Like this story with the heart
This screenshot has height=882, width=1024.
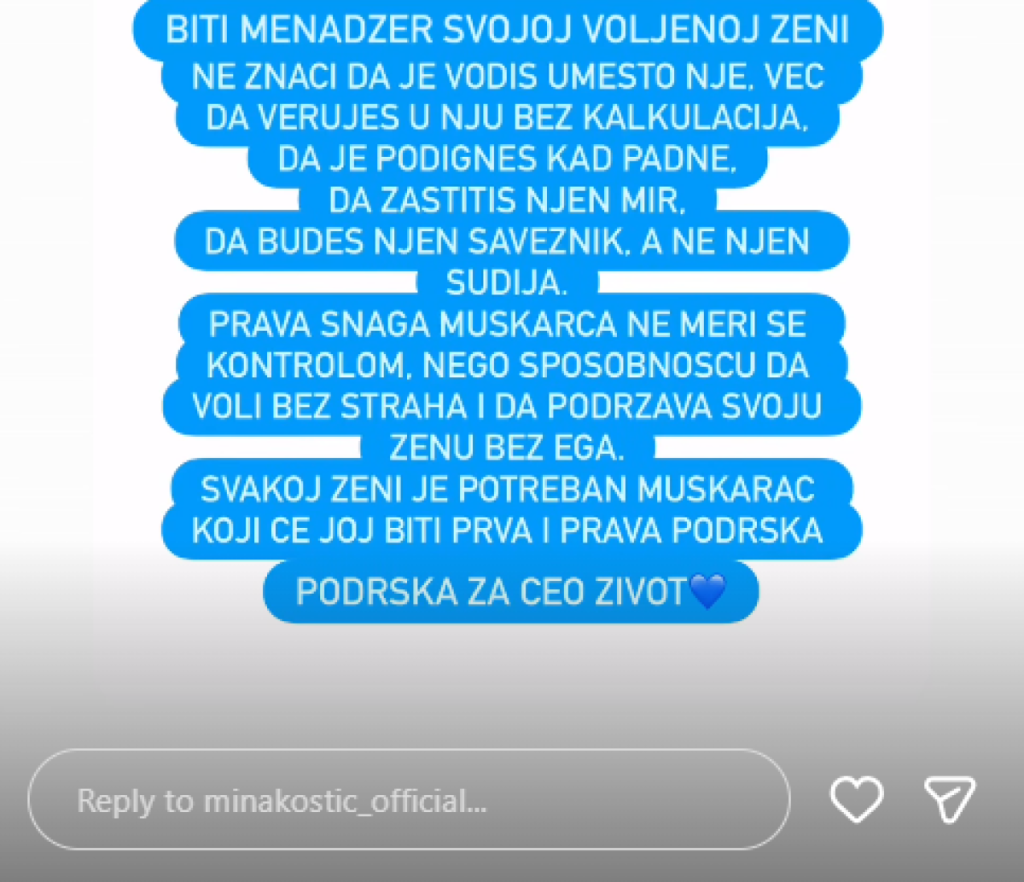click(x=857, y=799)
